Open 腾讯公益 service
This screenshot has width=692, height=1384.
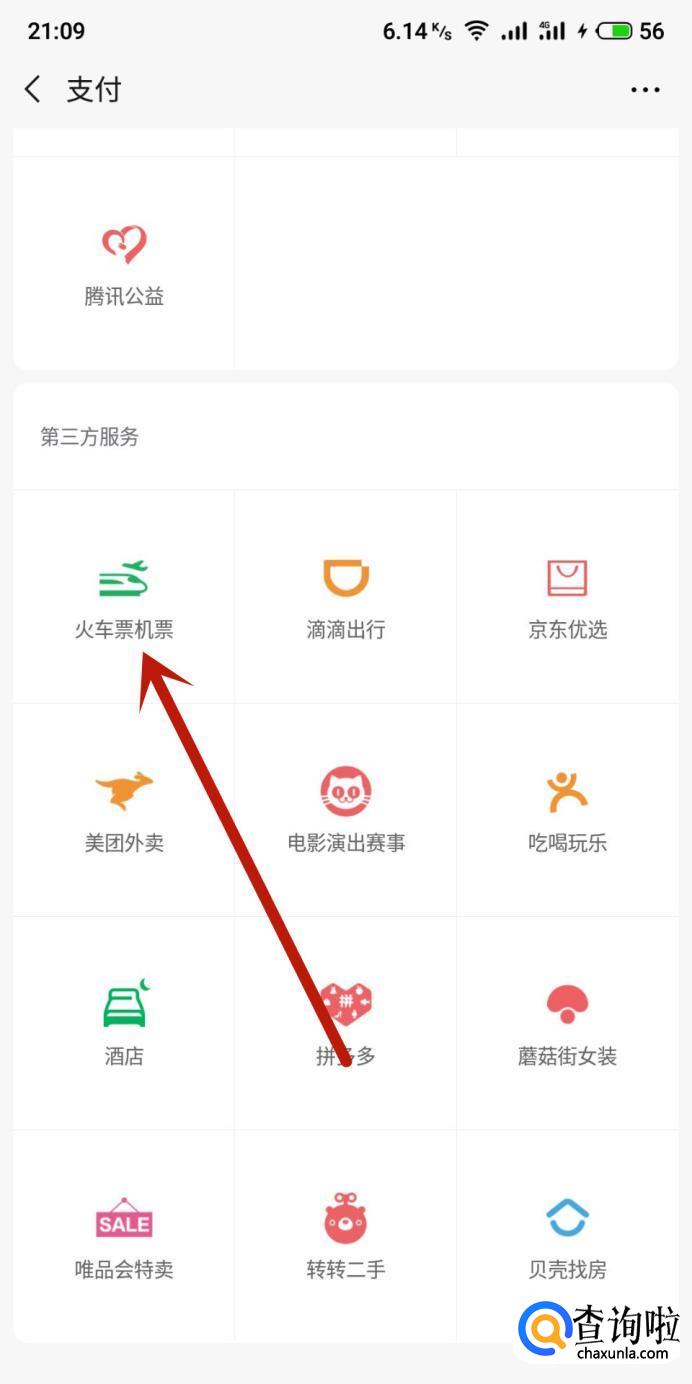[124, 264]
